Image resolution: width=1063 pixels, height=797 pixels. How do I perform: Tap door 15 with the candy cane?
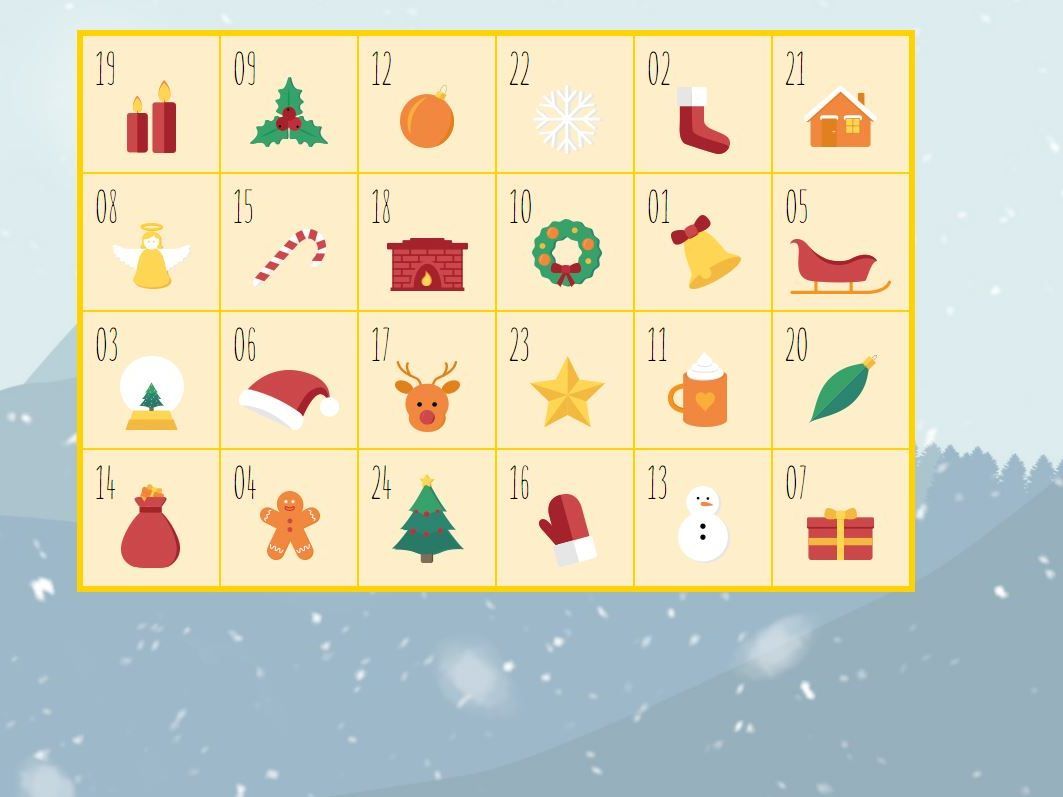pyautogui.click(x=289, y=242)
